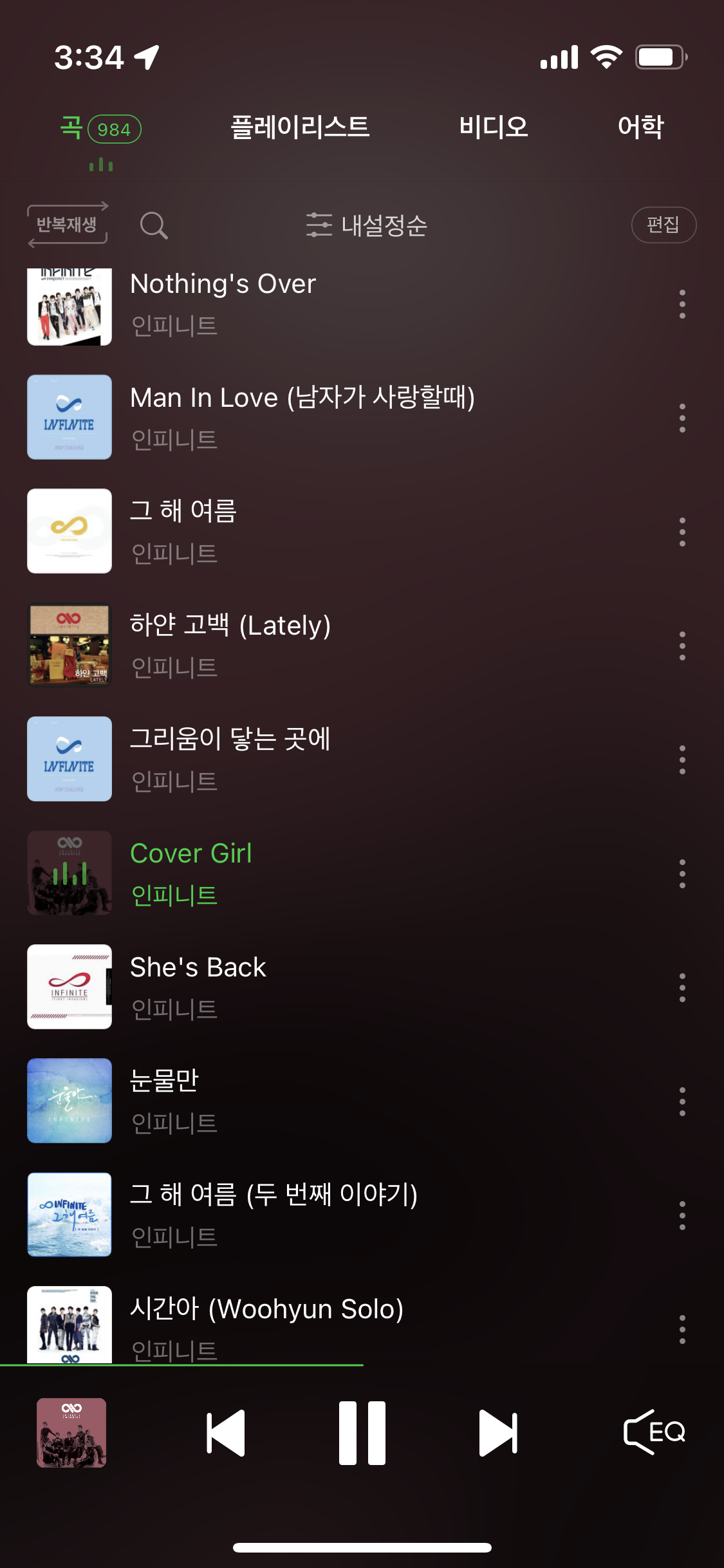Screen dimensions: 724x1568
Task: Tap the playing indicator bars under 곡 tab
Action: coord(103,165)
